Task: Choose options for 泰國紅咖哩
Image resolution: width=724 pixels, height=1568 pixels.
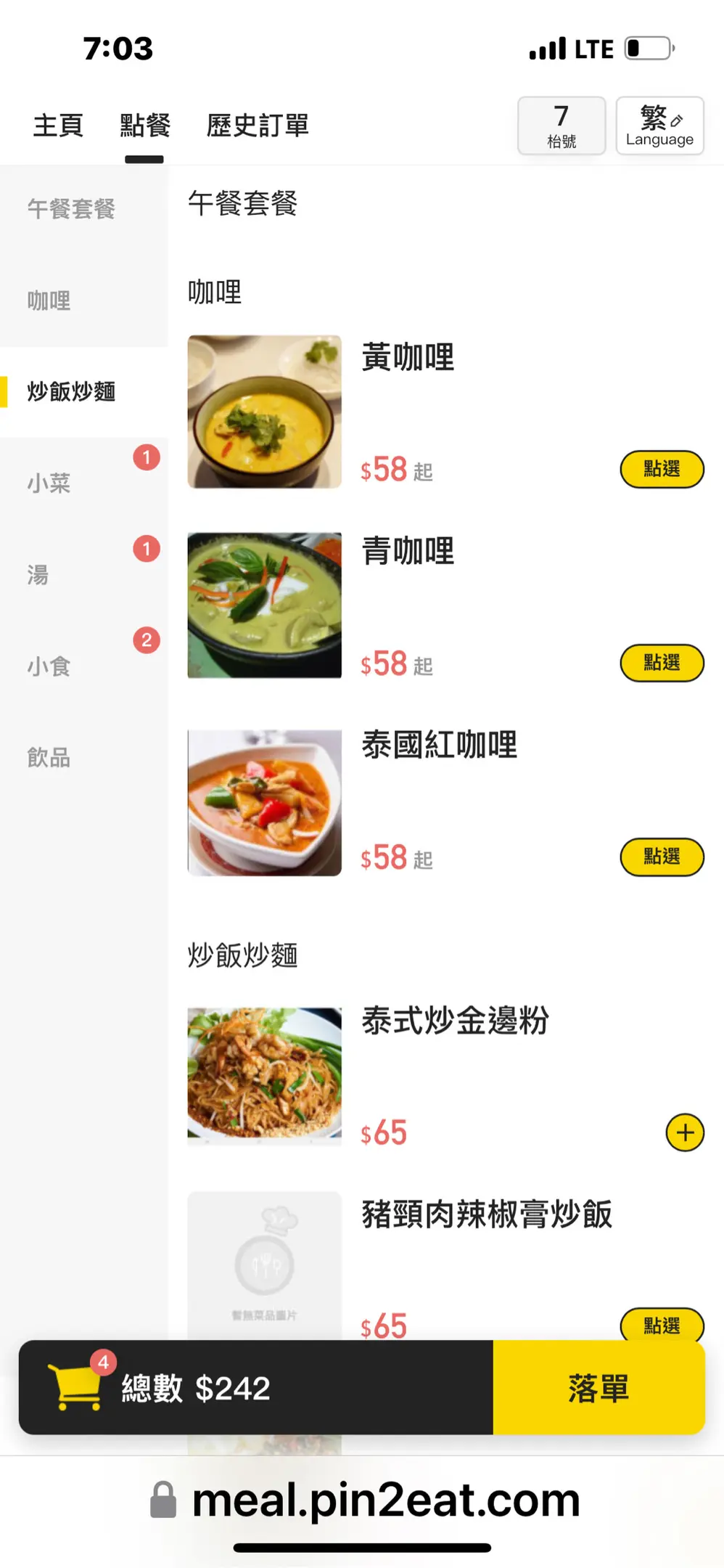Action: click(x=662, y=857)
